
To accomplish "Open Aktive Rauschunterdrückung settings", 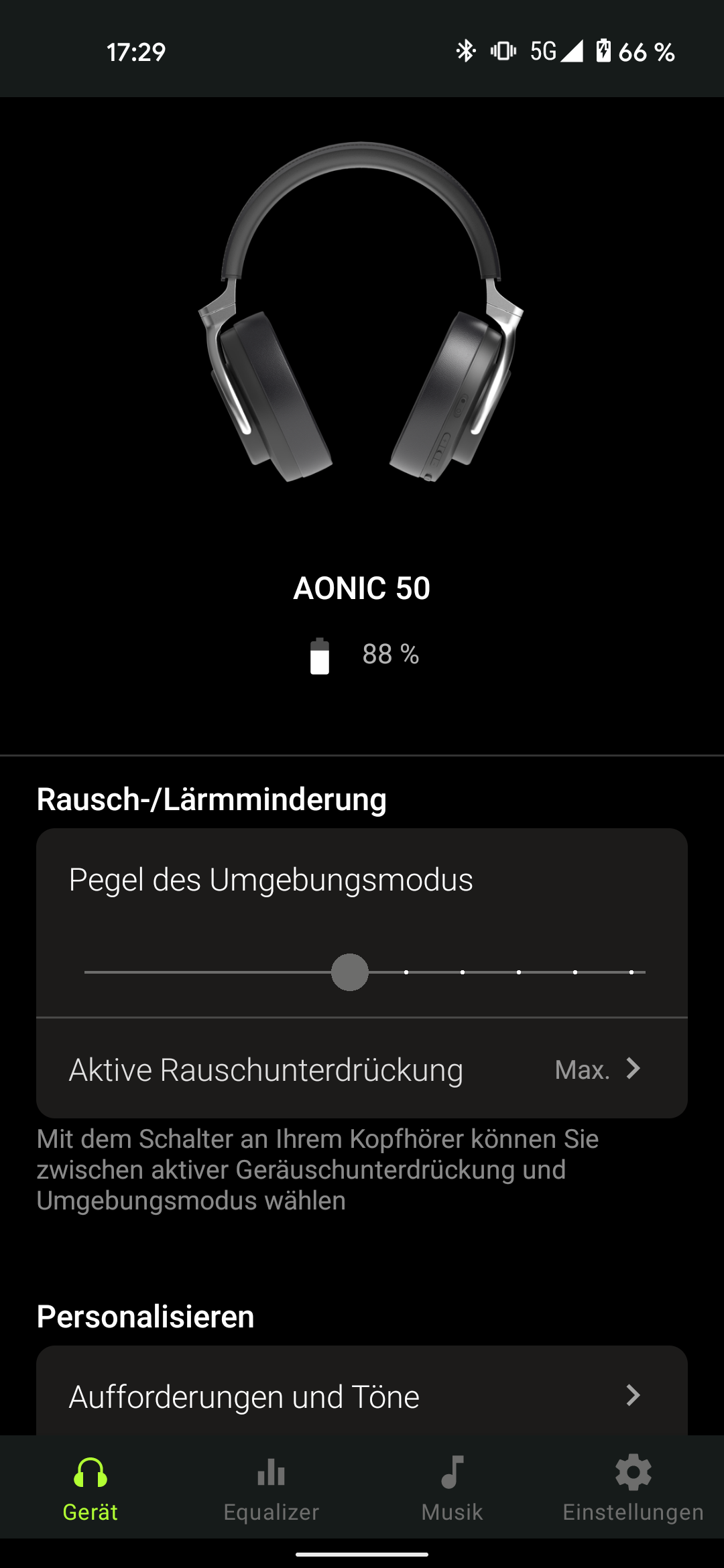I will pos(362,1069).
